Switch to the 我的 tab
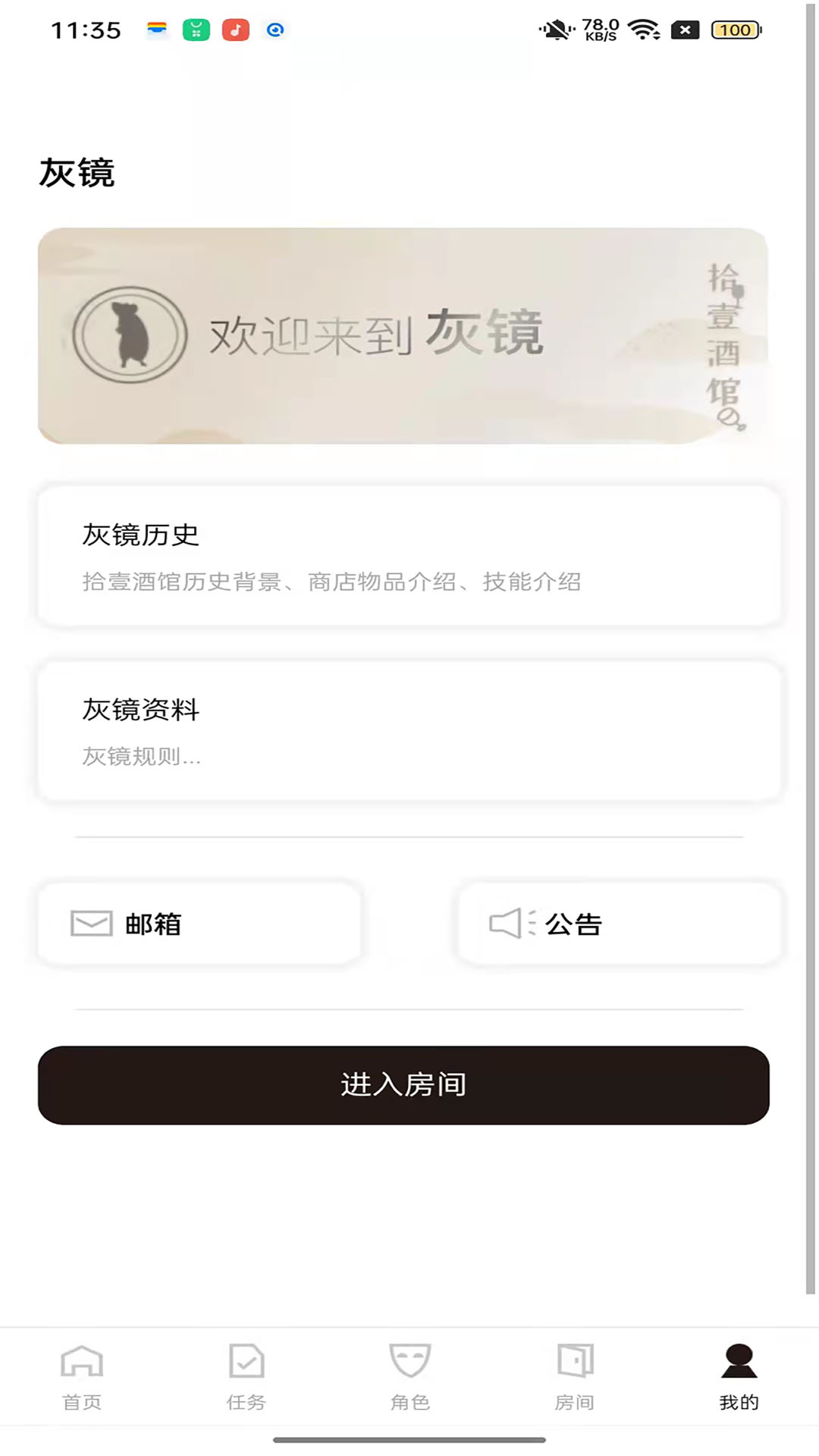The width and height of the screenshot is (819, 1456). [737, 1380]
